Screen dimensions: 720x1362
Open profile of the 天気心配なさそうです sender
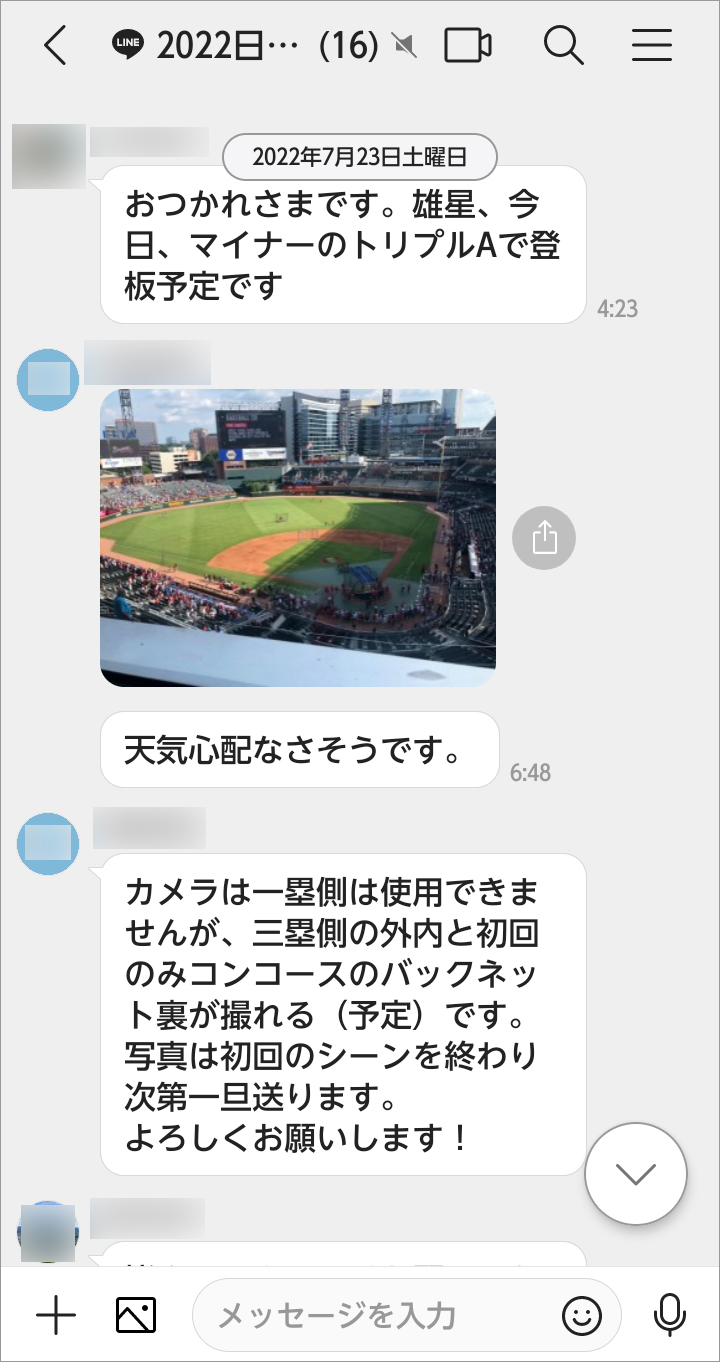click(48, 380)
